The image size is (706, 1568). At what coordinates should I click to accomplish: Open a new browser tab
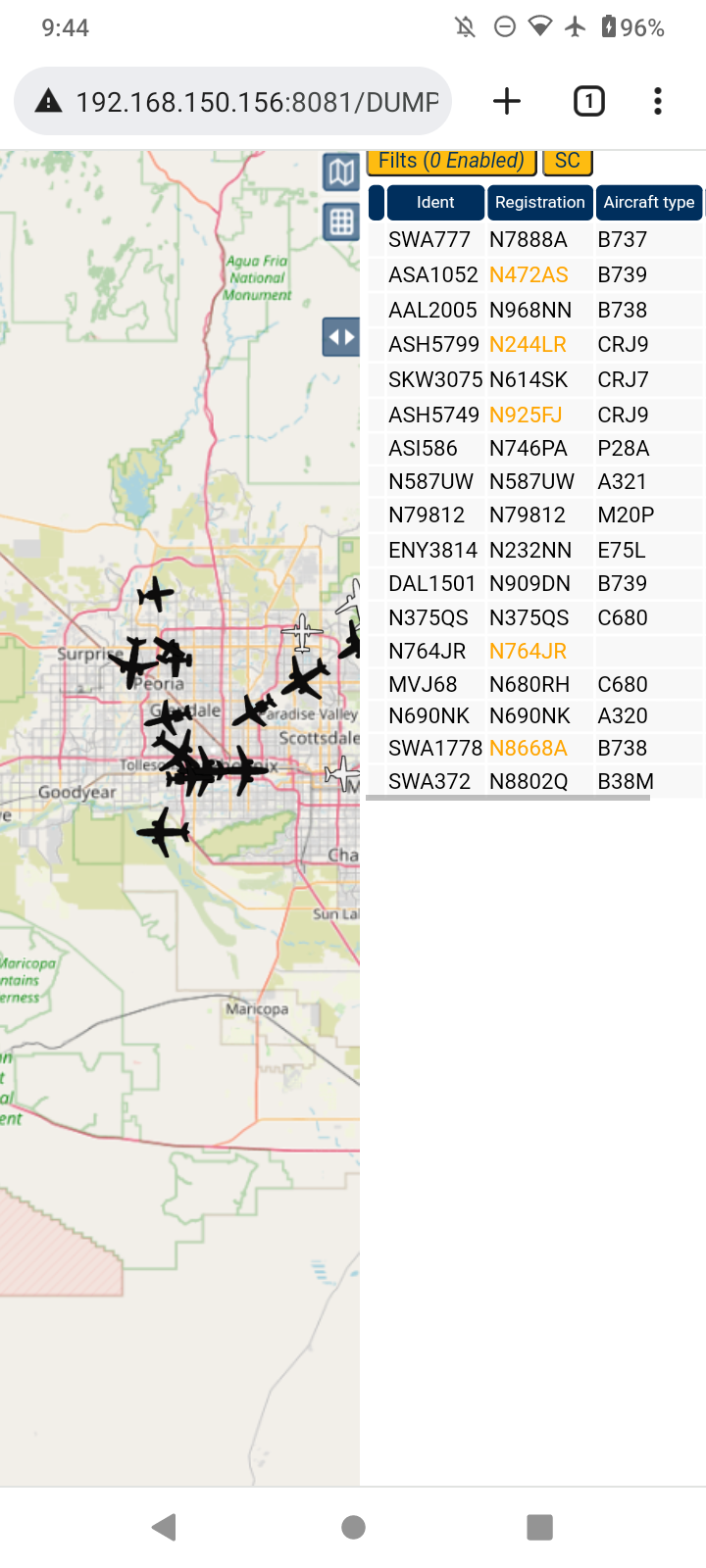(x=506, y=101)
